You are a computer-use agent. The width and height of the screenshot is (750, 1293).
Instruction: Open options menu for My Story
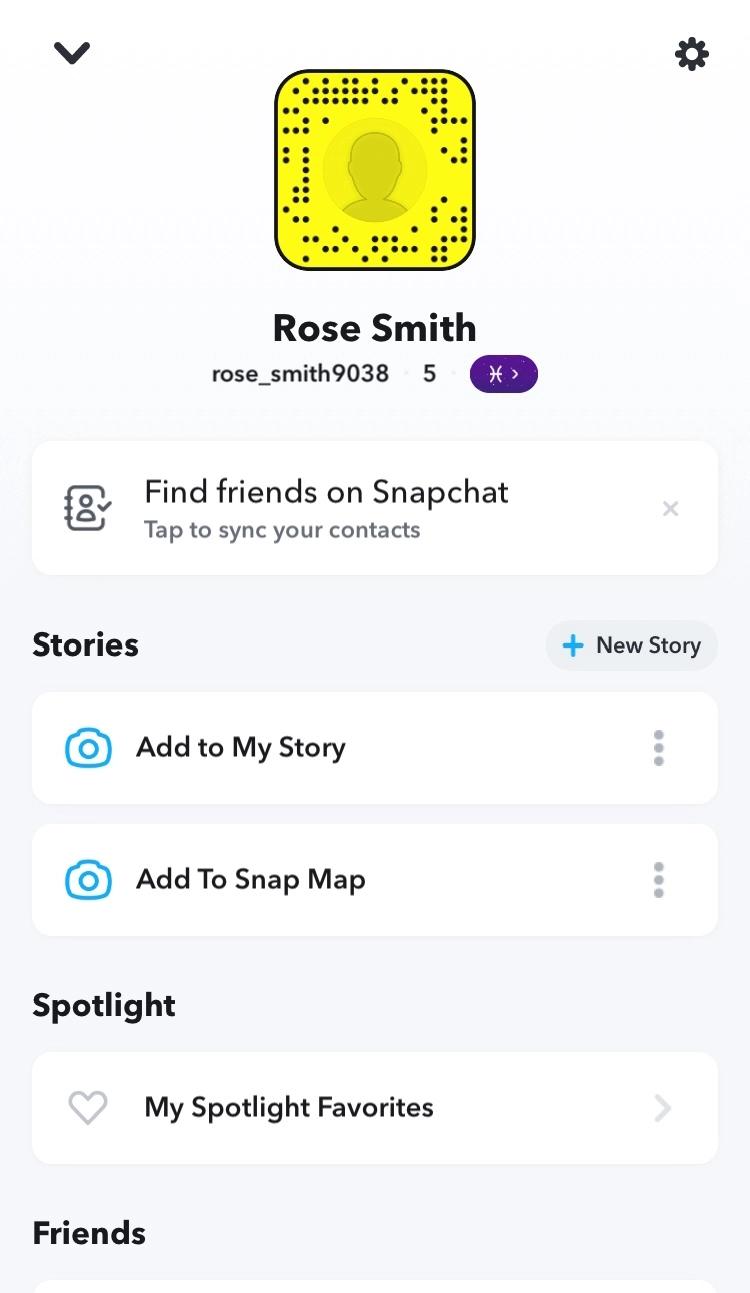[658, 748]
